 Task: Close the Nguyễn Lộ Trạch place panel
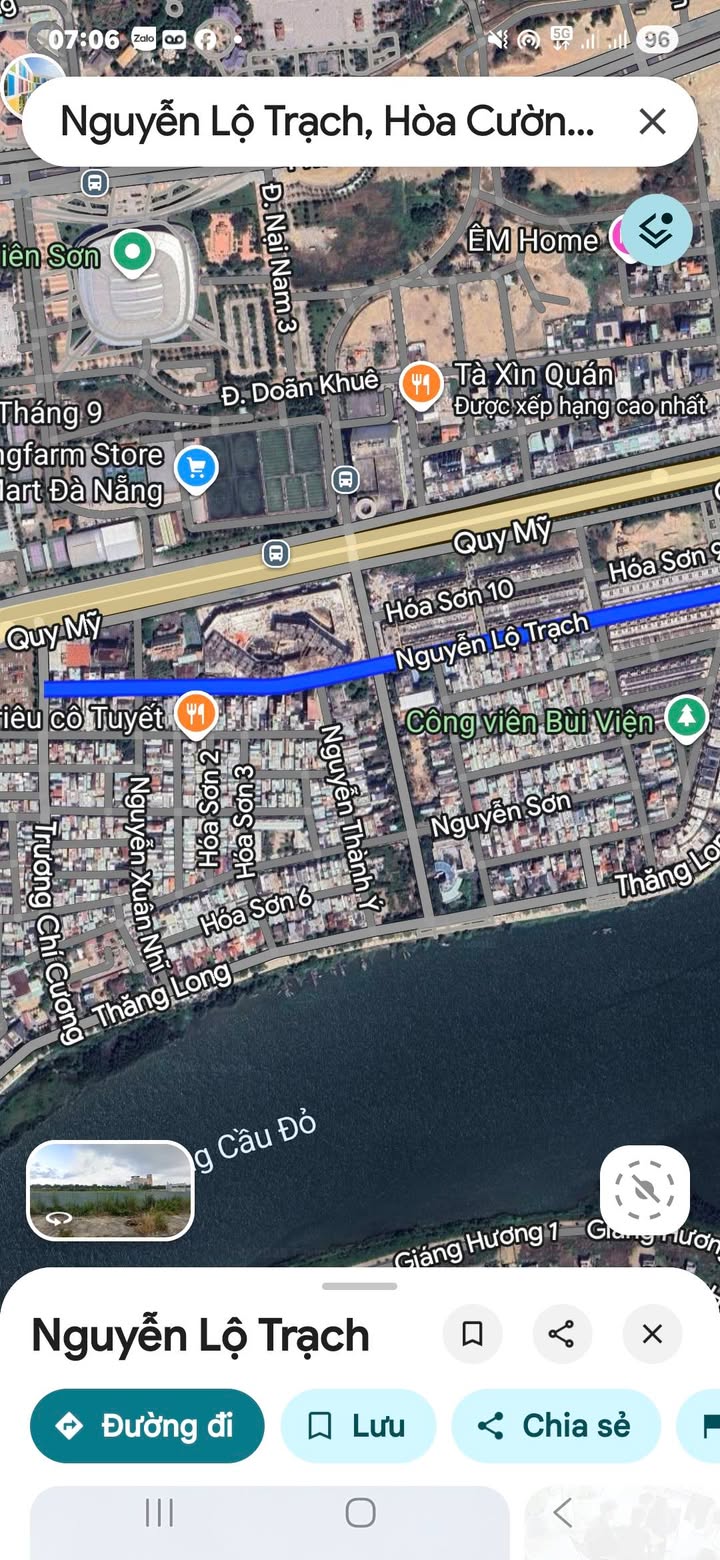[x=652, y=1333]
